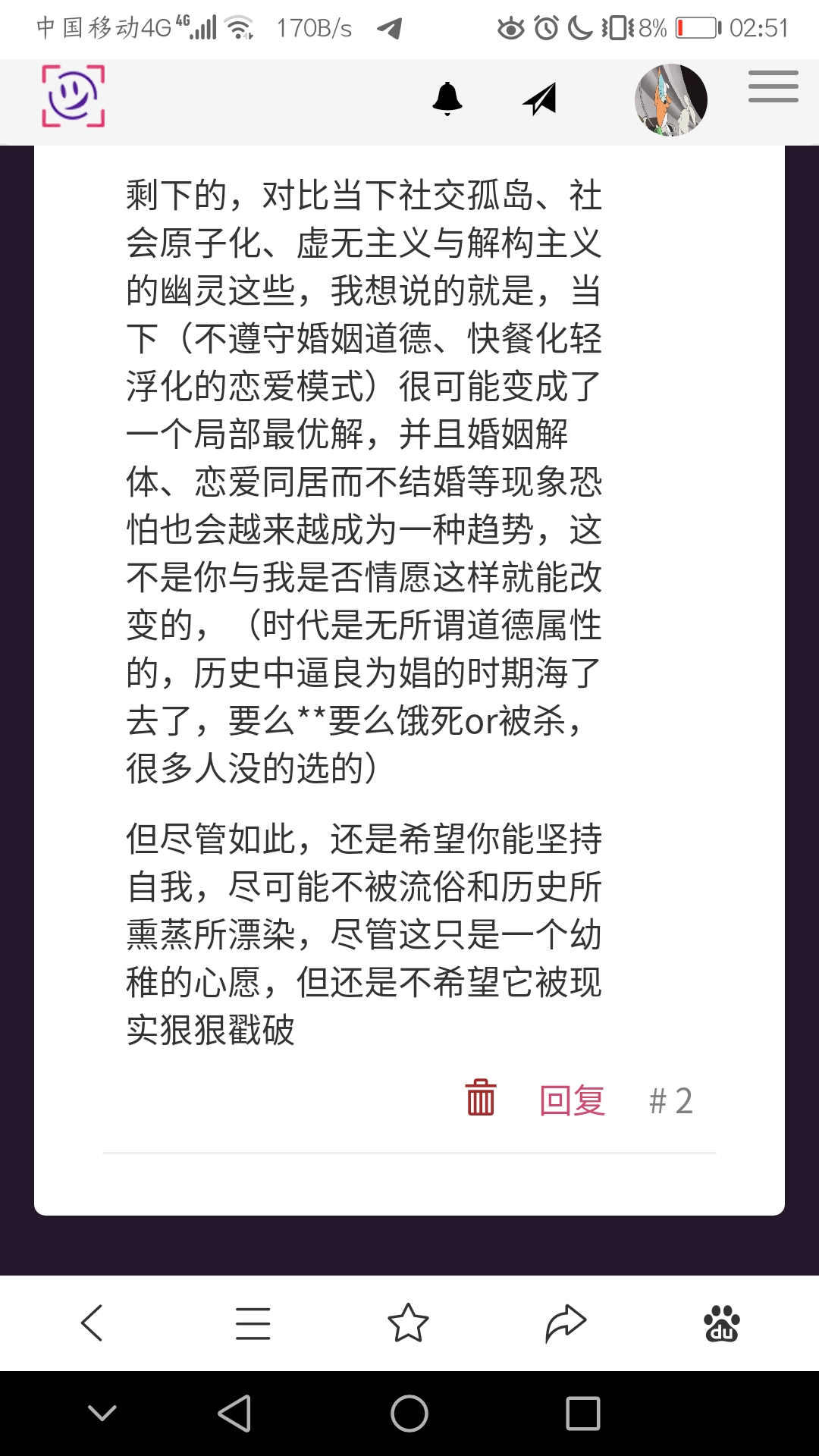The width and height of the screenshot is (819, 1456).
Task: Share this page
Action: [x=566, y=1323]
